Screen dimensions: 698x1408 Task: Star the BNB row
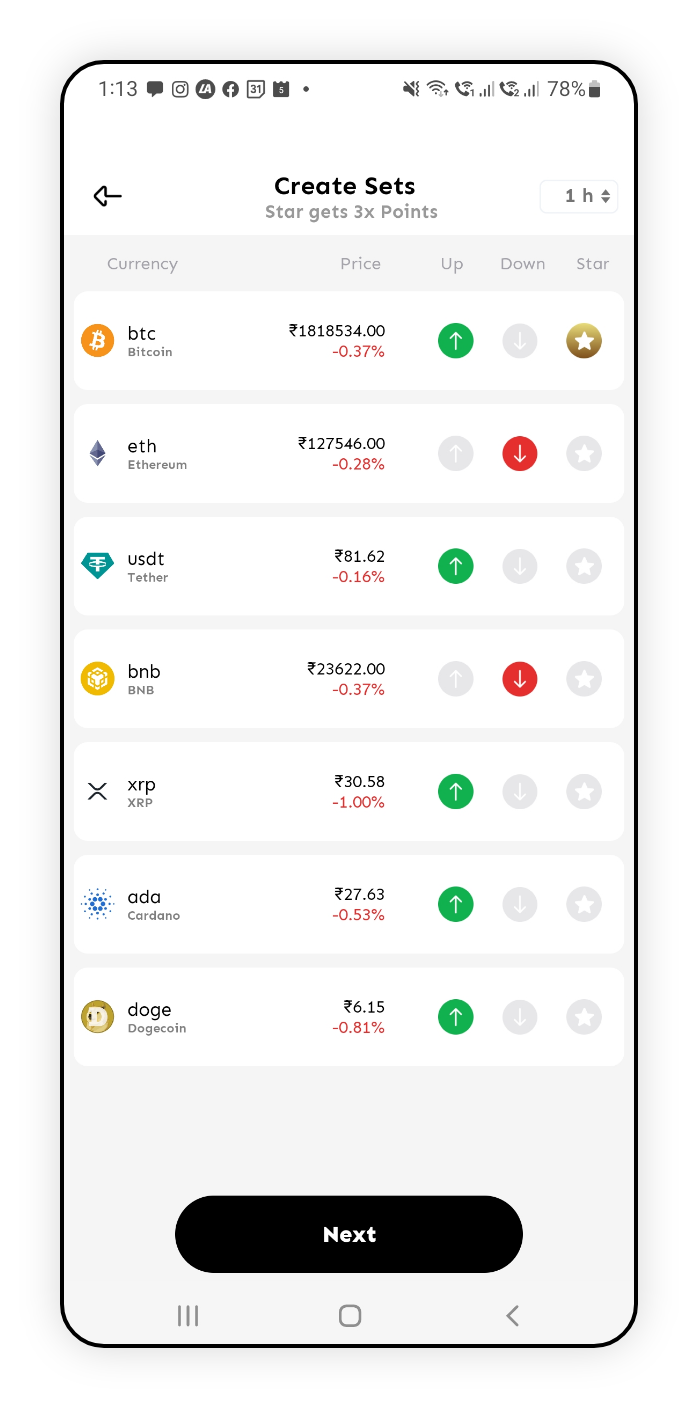(x=584, y=680)
